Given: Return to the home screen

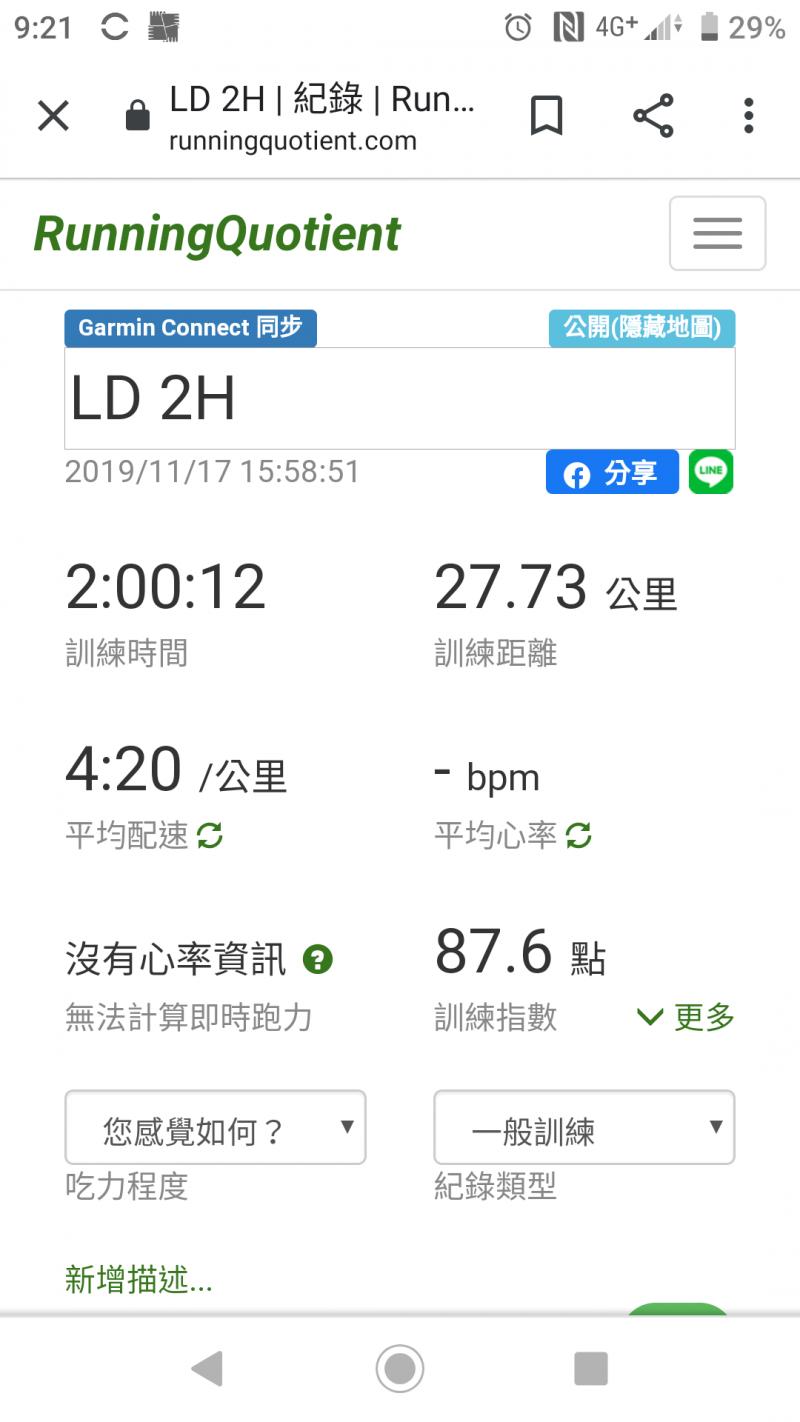Looking at the screenshot, I should tap(400, 1368).
